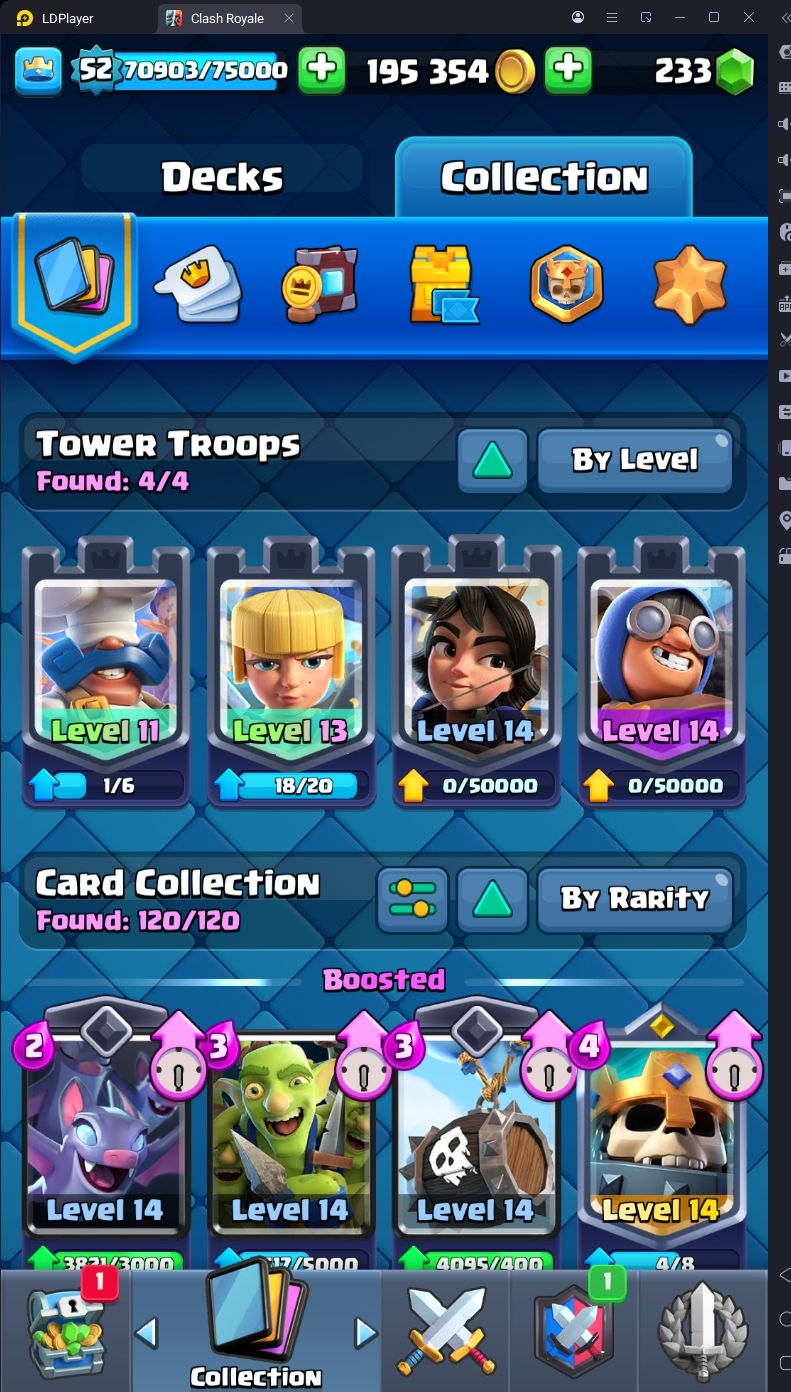Viewport: 791px width, 1392px height.
Task: Open the player profile crown icon
Action: pos(38,71)
